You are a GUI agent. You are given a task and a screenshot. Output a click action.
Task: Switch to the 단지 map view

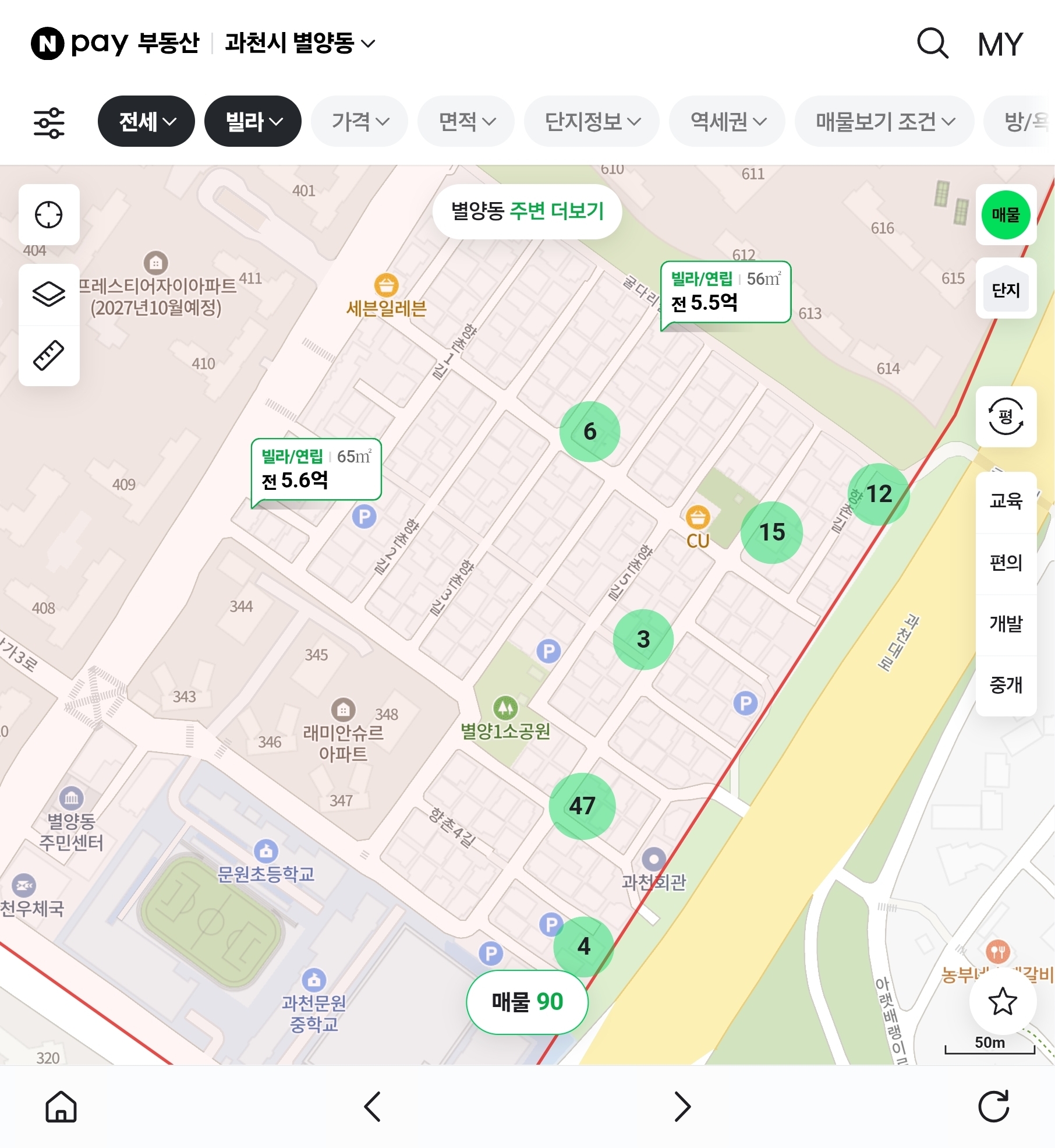click(x=1006, y=289)
